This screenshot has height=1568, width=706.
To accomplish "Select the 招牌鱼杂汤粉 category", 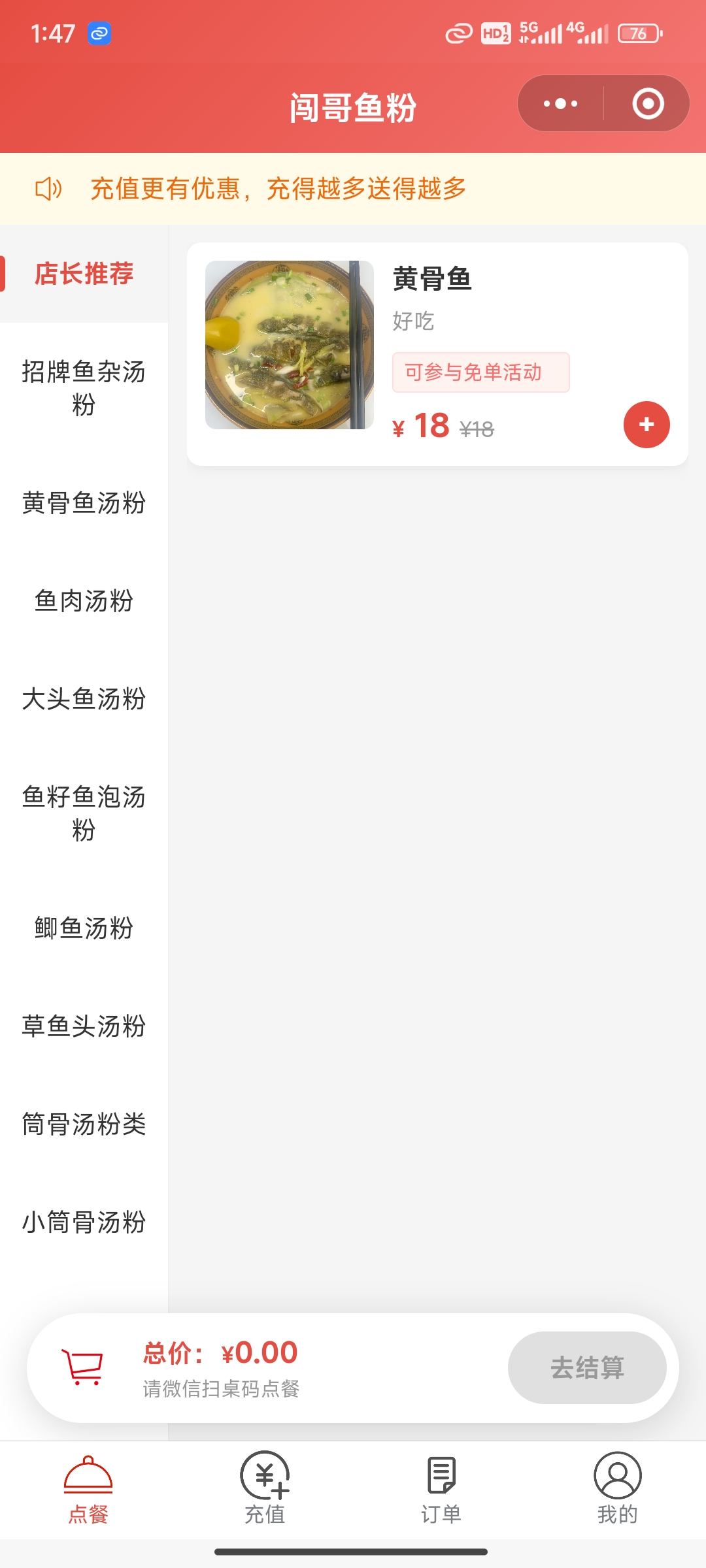I will tap(84, 388).
